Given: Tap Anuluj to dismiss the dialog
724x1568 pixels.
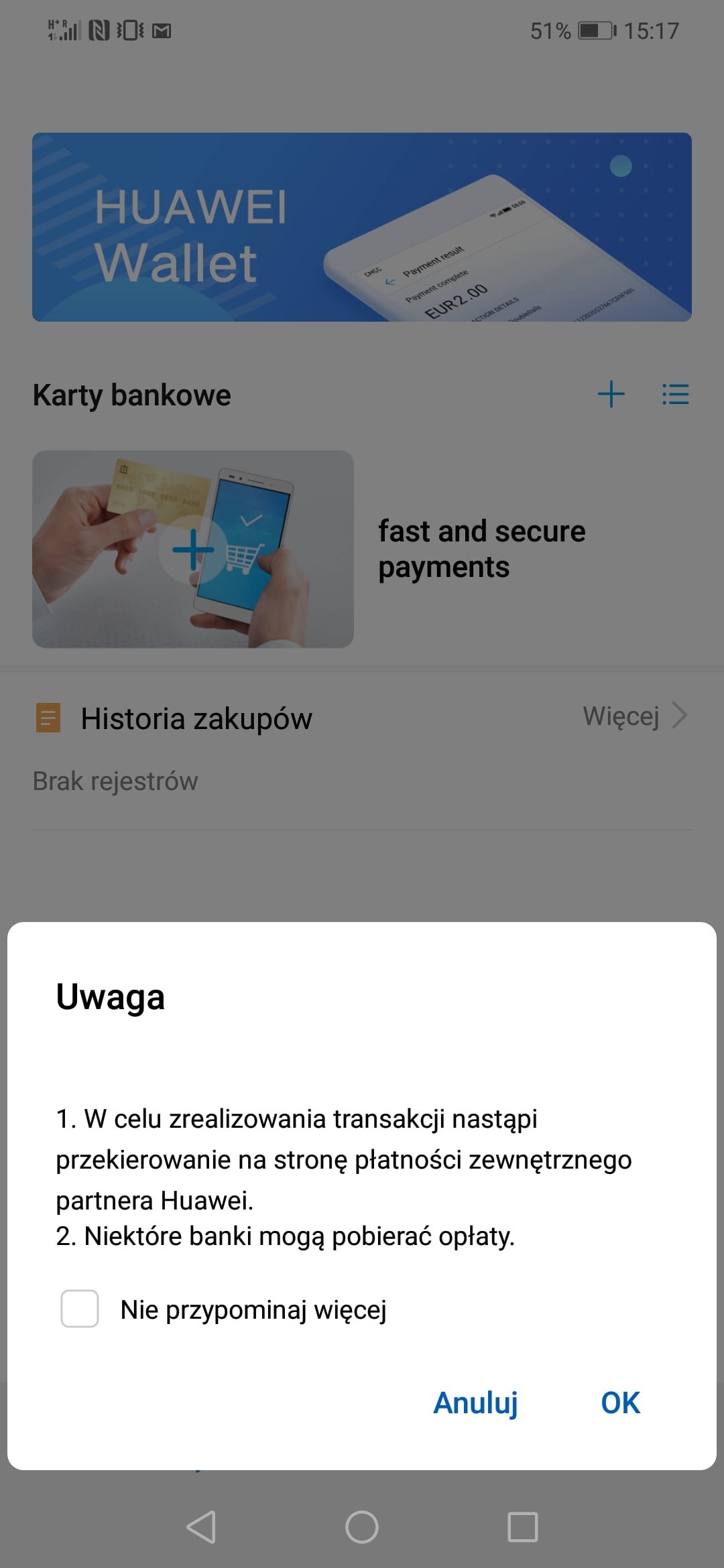Looking at the screenshot, I should (x=475, y=1402).
